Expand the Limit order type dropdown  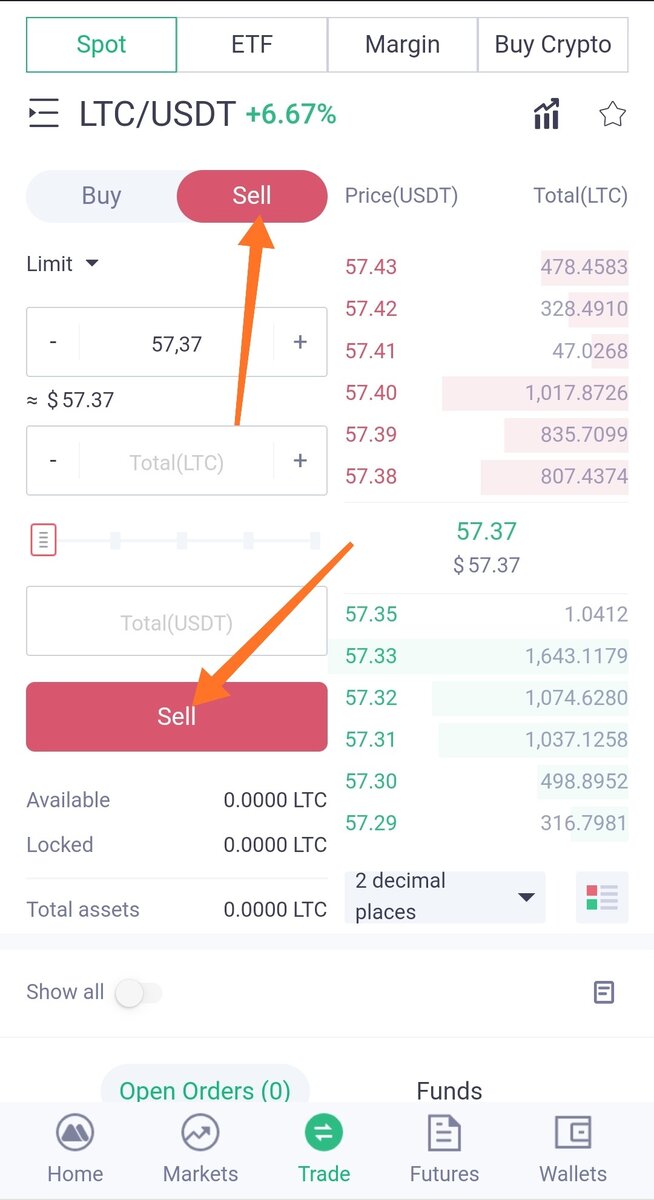click(x=63, y=264)
